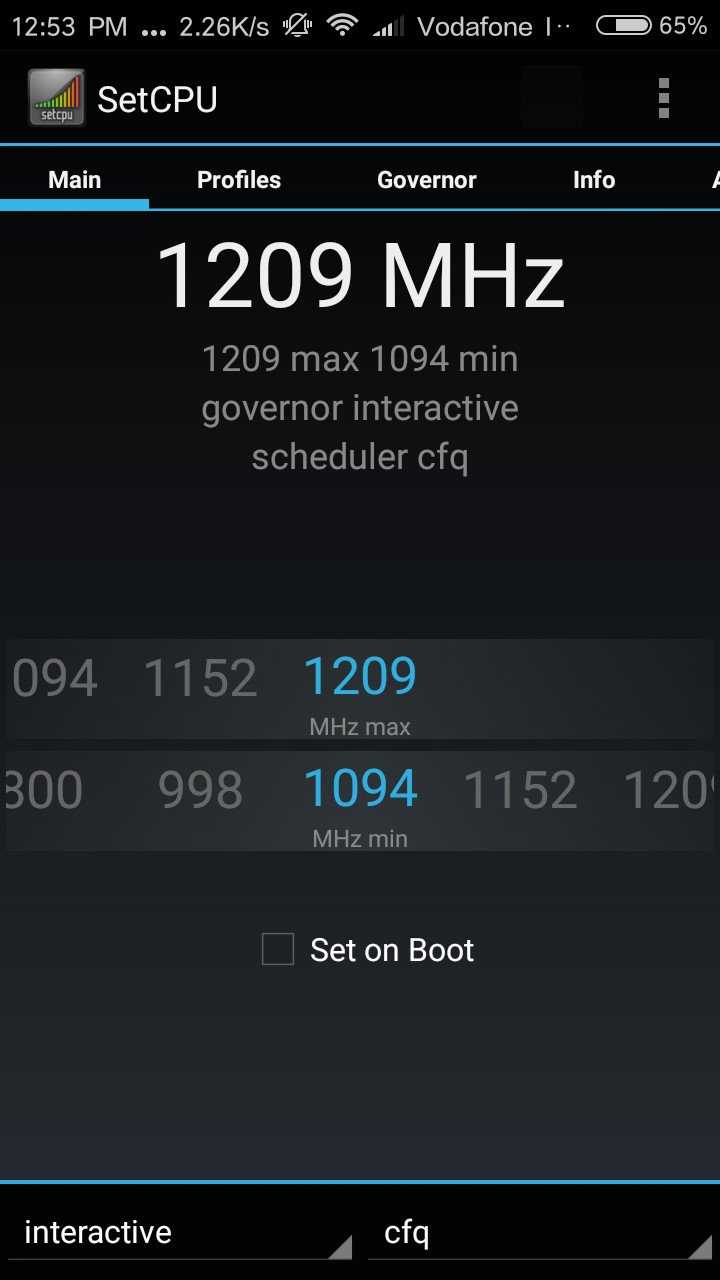
Task: Open the overflow menu
Action: click(663, 99)
